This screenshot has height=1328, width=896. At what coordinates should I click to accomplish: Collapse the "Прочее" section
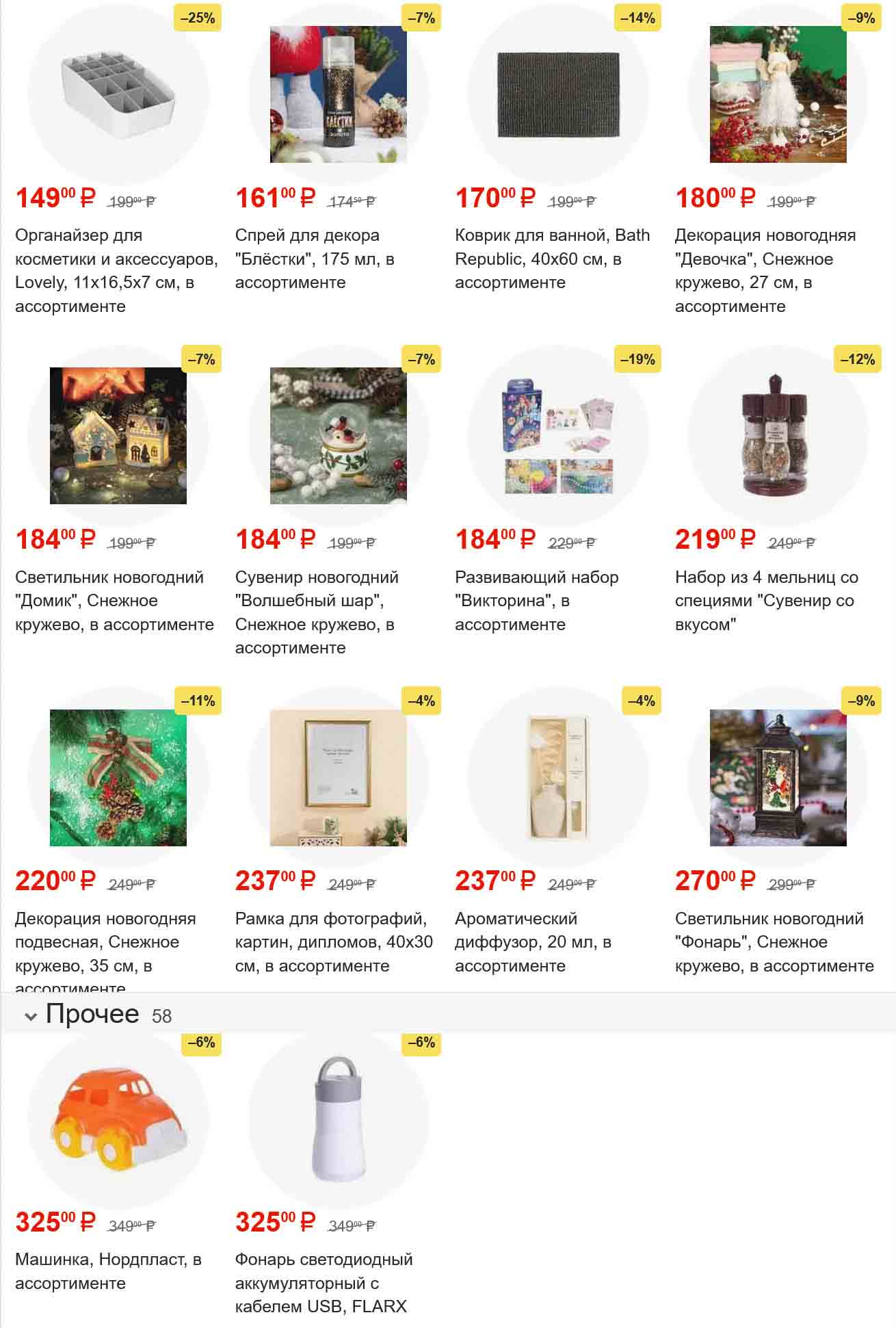(x=31, y=1016)
